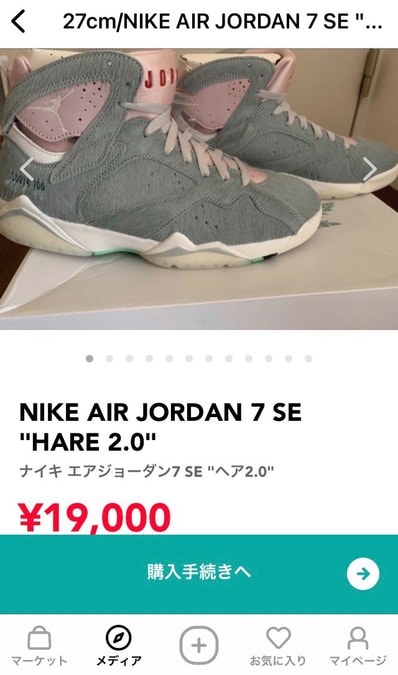The height and width of the screenshot is (675, 398).
Task: Go back using the top-left arrow
Action: point(18,22)
